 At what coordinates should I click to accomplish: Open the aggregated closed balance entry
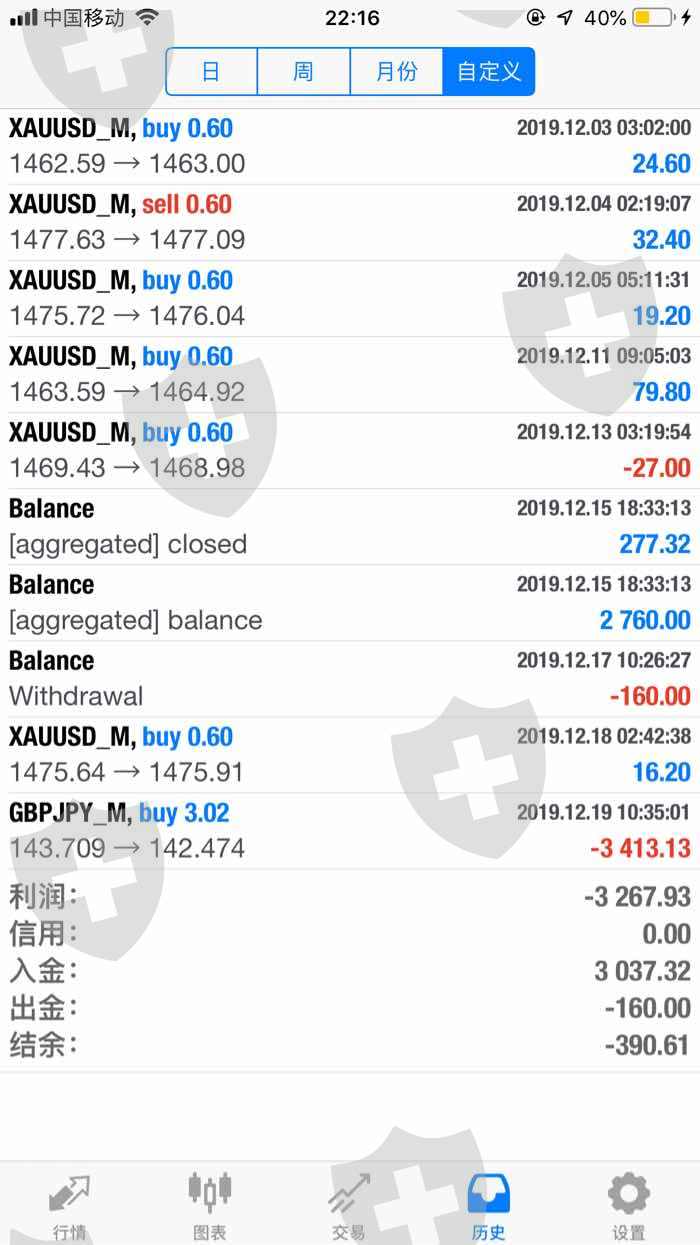(350, 527)
